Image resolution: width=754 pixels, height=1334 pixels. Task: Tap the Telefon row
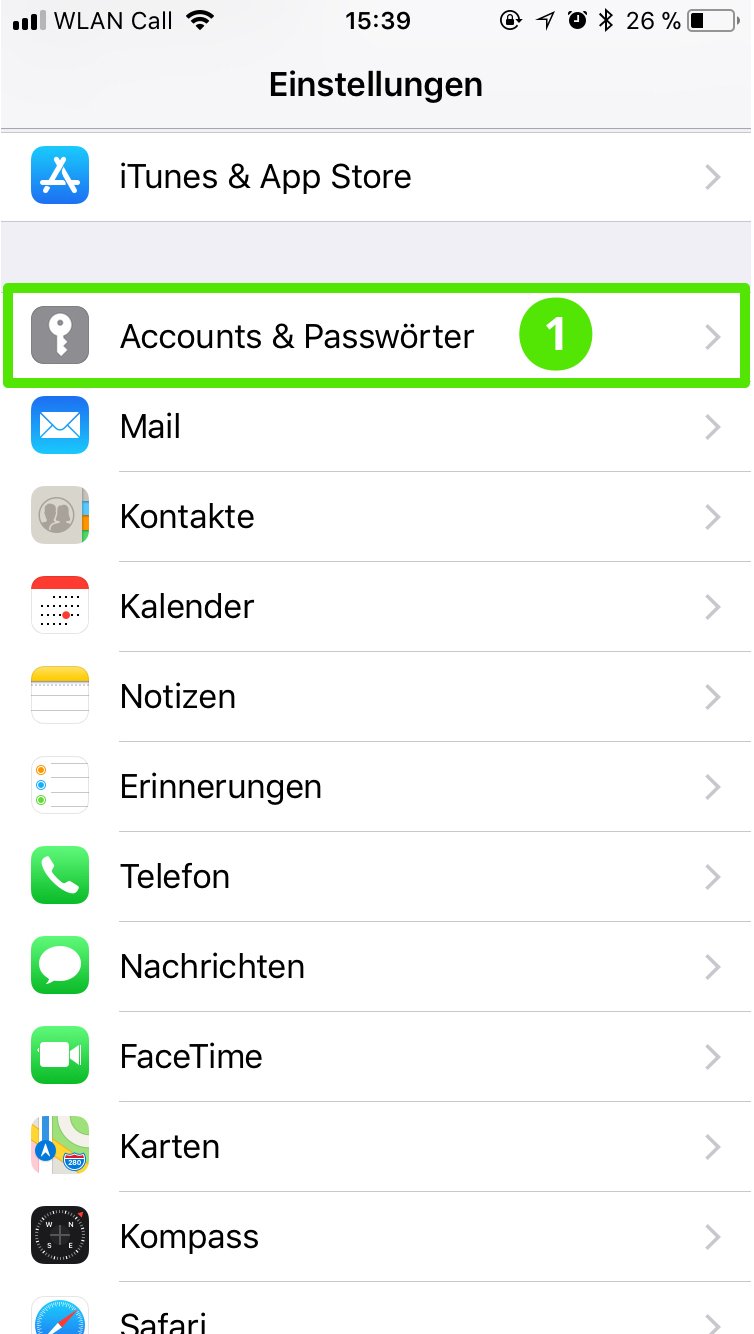tap(377, 877)
